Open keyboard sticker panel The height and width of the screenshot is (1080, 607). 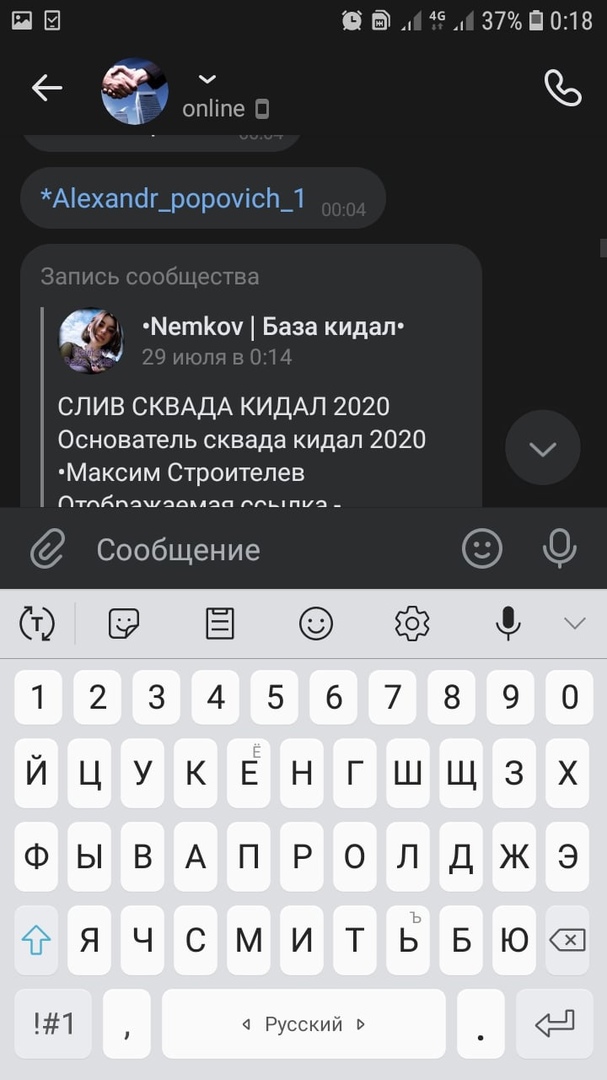(x=123, y=624)
